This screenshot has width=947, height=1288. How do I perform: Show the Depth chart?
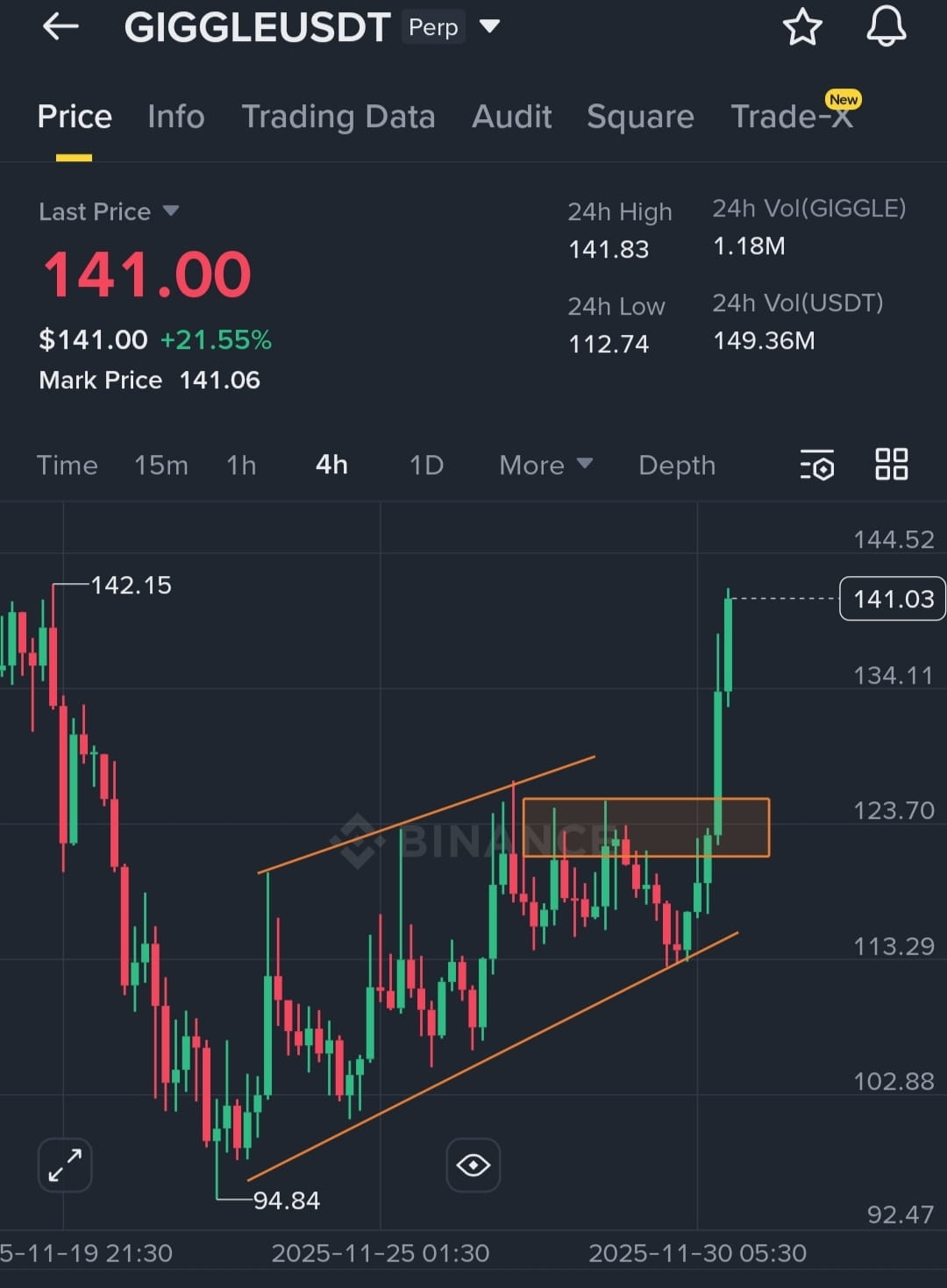[676, 465]
